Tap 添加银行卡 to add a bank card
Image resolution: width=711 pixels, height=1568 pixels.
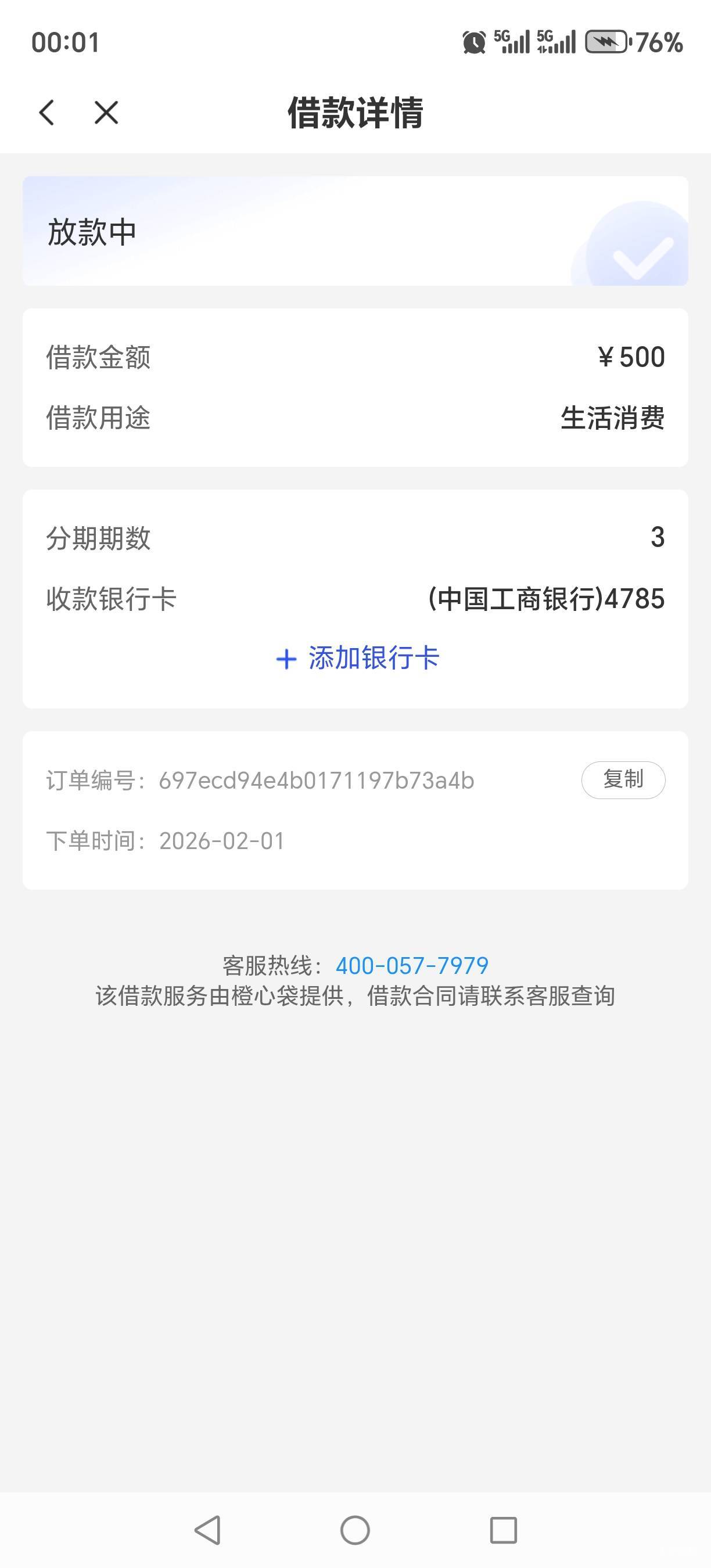coord(358,658)
